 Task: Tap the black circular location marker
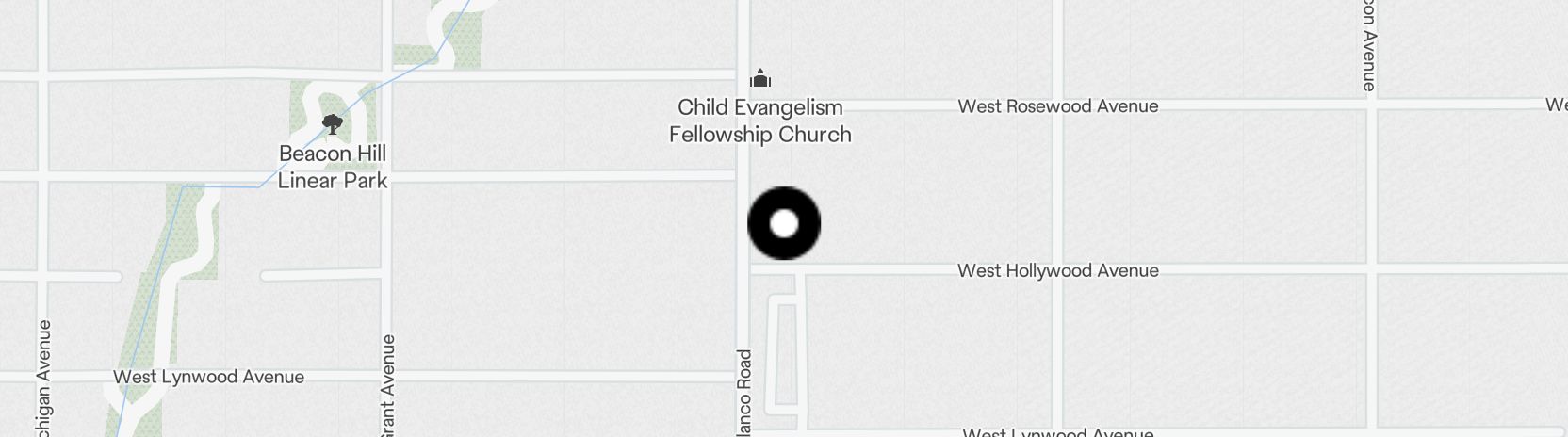tap(784, 224)
